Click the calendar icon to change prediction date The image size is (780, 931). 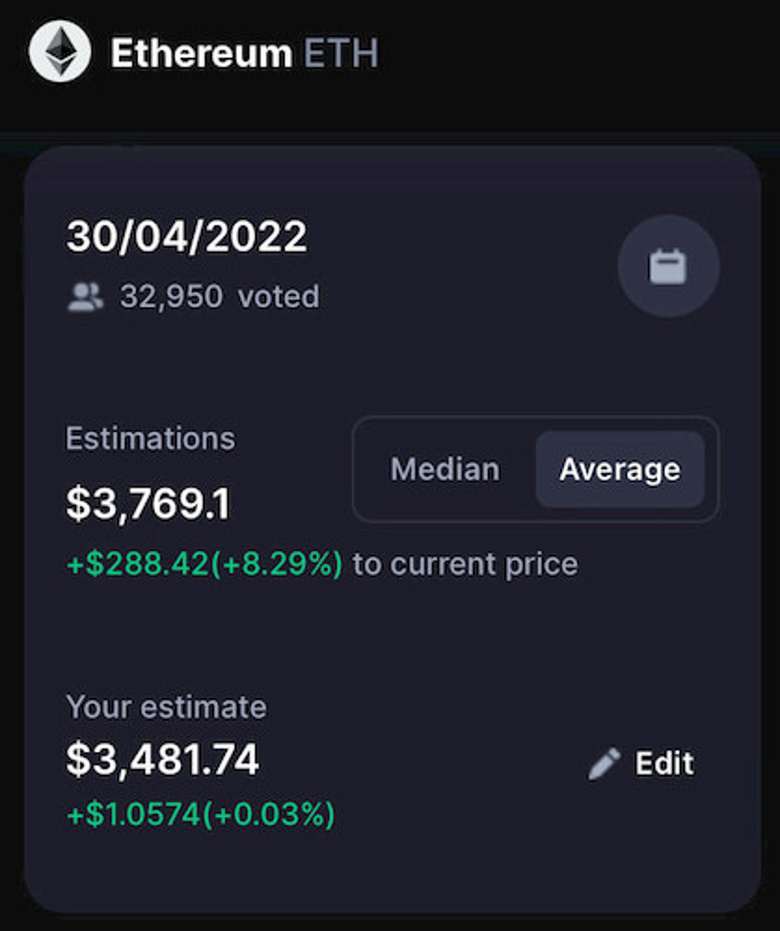[x=667, y=265]
